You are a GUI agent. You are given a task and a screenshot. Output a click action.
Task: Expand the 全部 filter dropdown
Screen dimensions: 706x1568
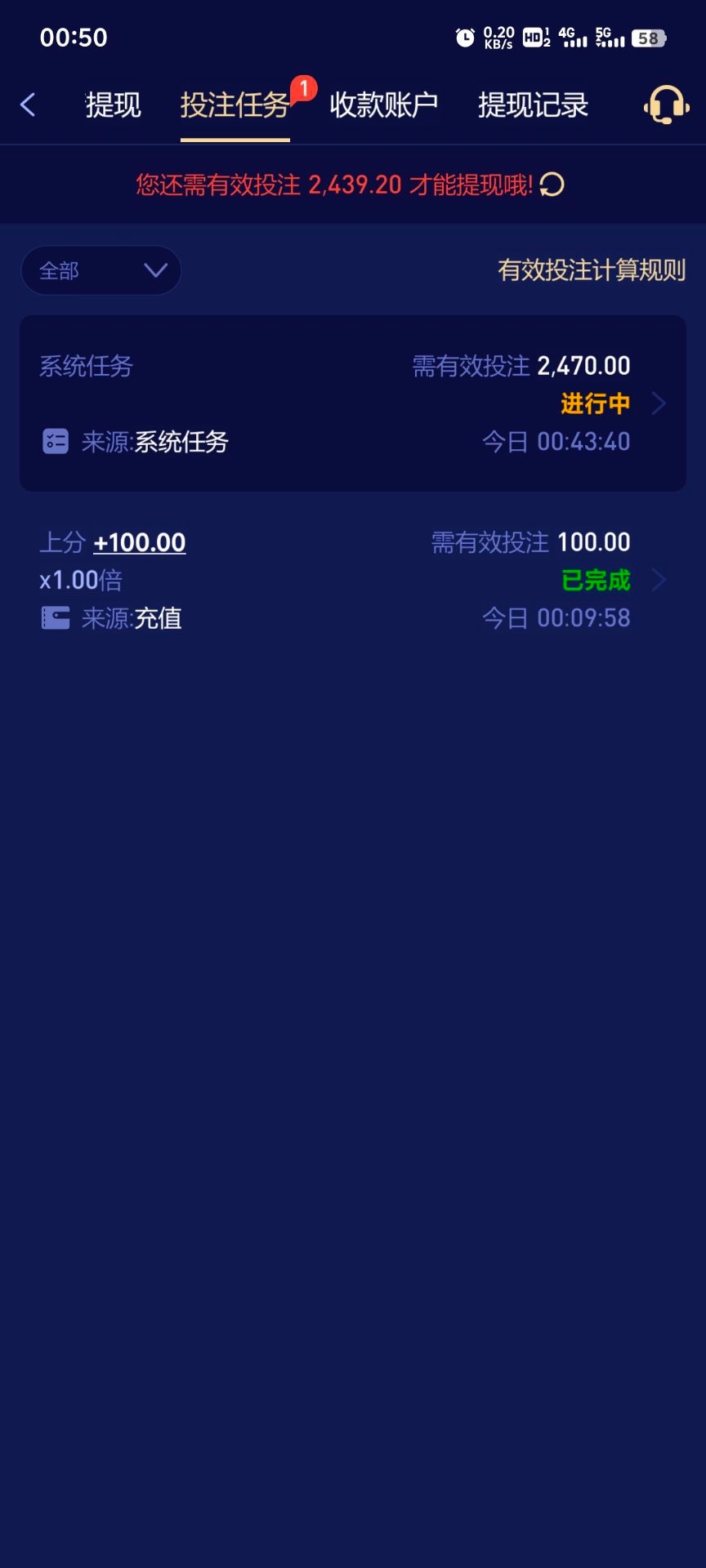(x=101, y=270)
